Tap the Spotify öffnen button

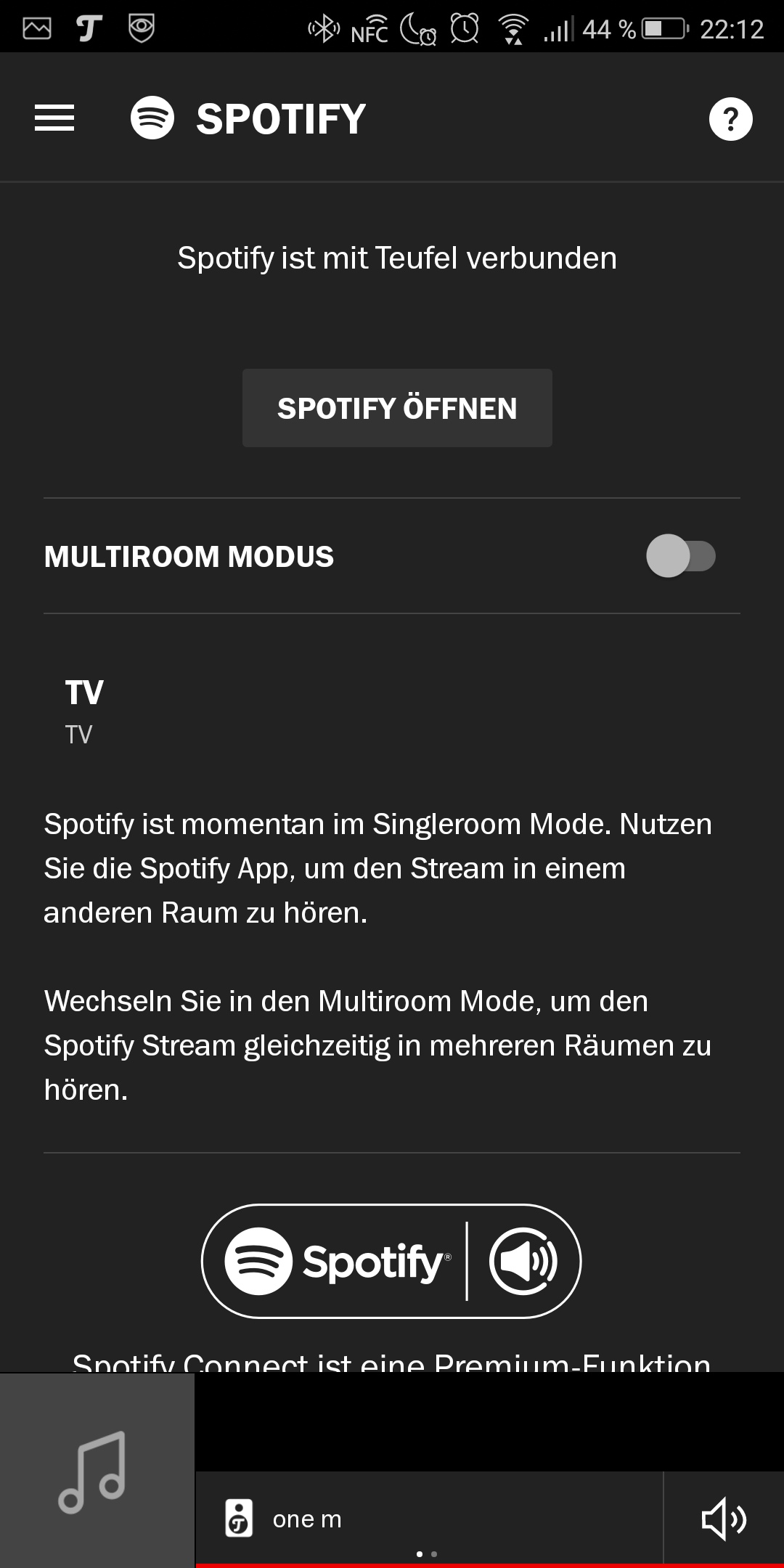pos(397,408)
